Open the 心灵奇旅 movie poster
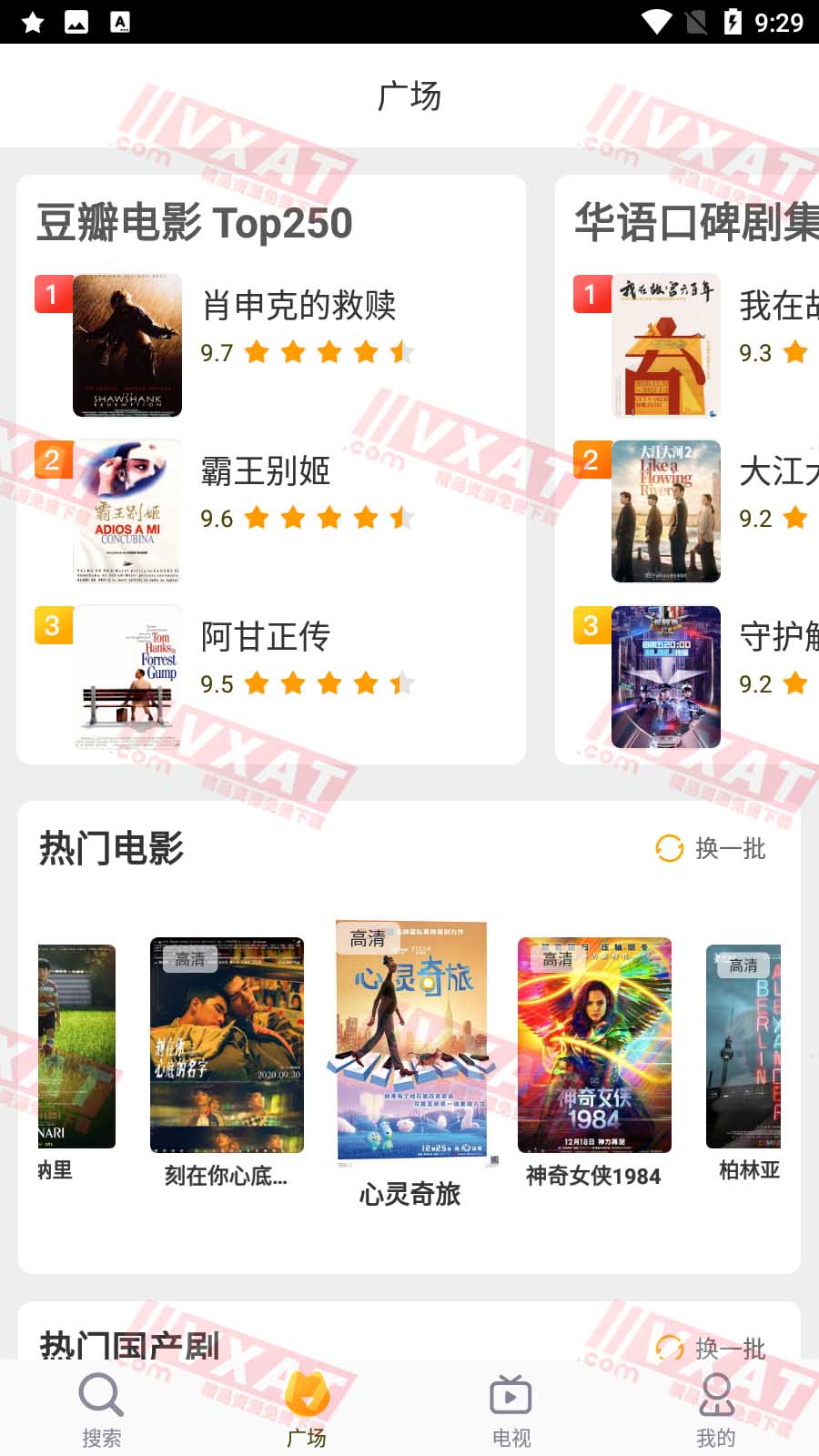The width and height of the screenshot is (819, 1456). (x=409, y=1044)
